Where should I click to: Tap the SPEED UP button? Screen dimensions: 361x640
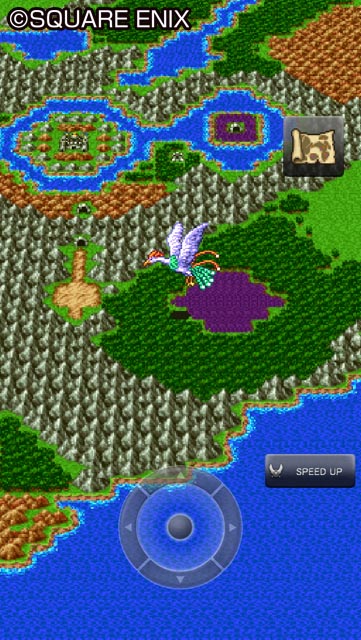pos(310,471)
